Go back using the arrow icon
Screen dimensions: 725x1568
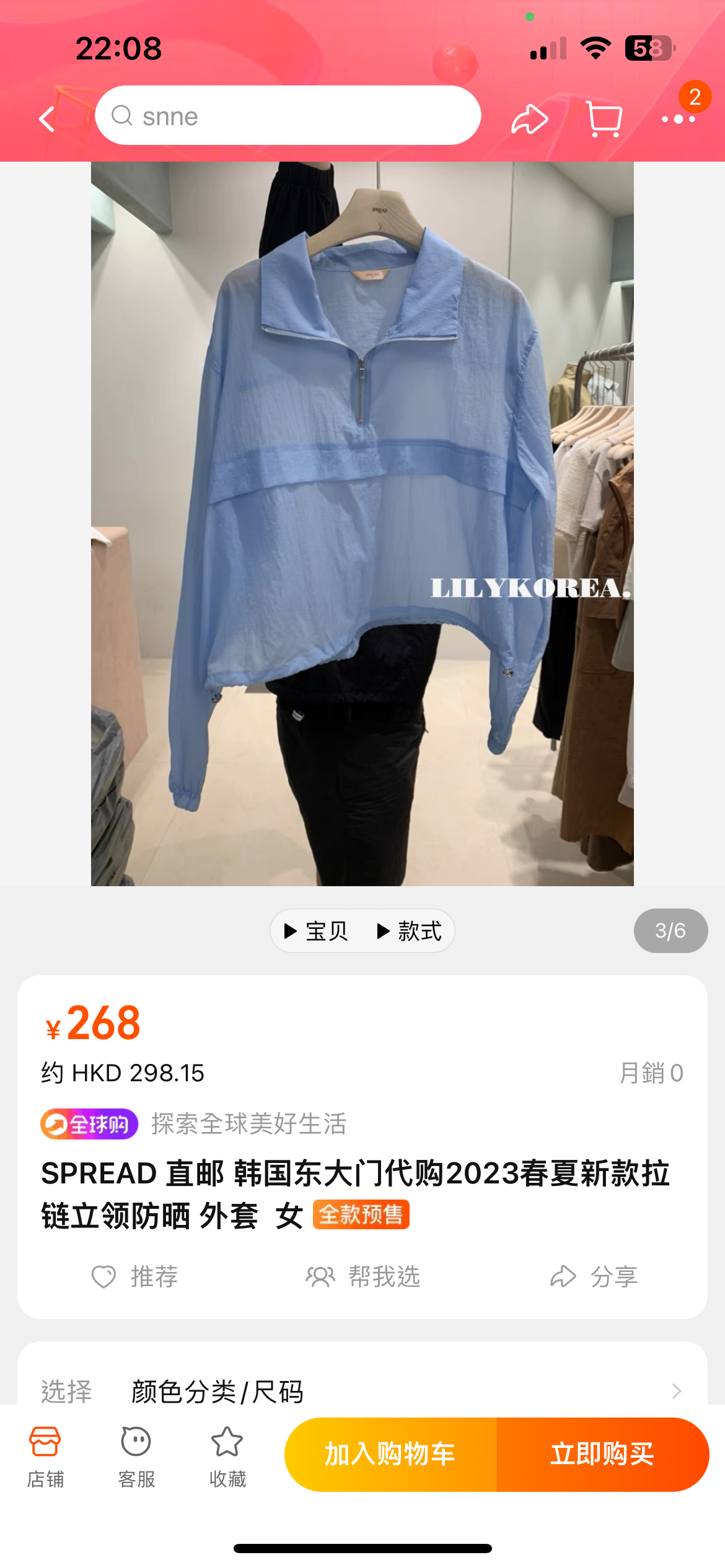click(47, 118)
